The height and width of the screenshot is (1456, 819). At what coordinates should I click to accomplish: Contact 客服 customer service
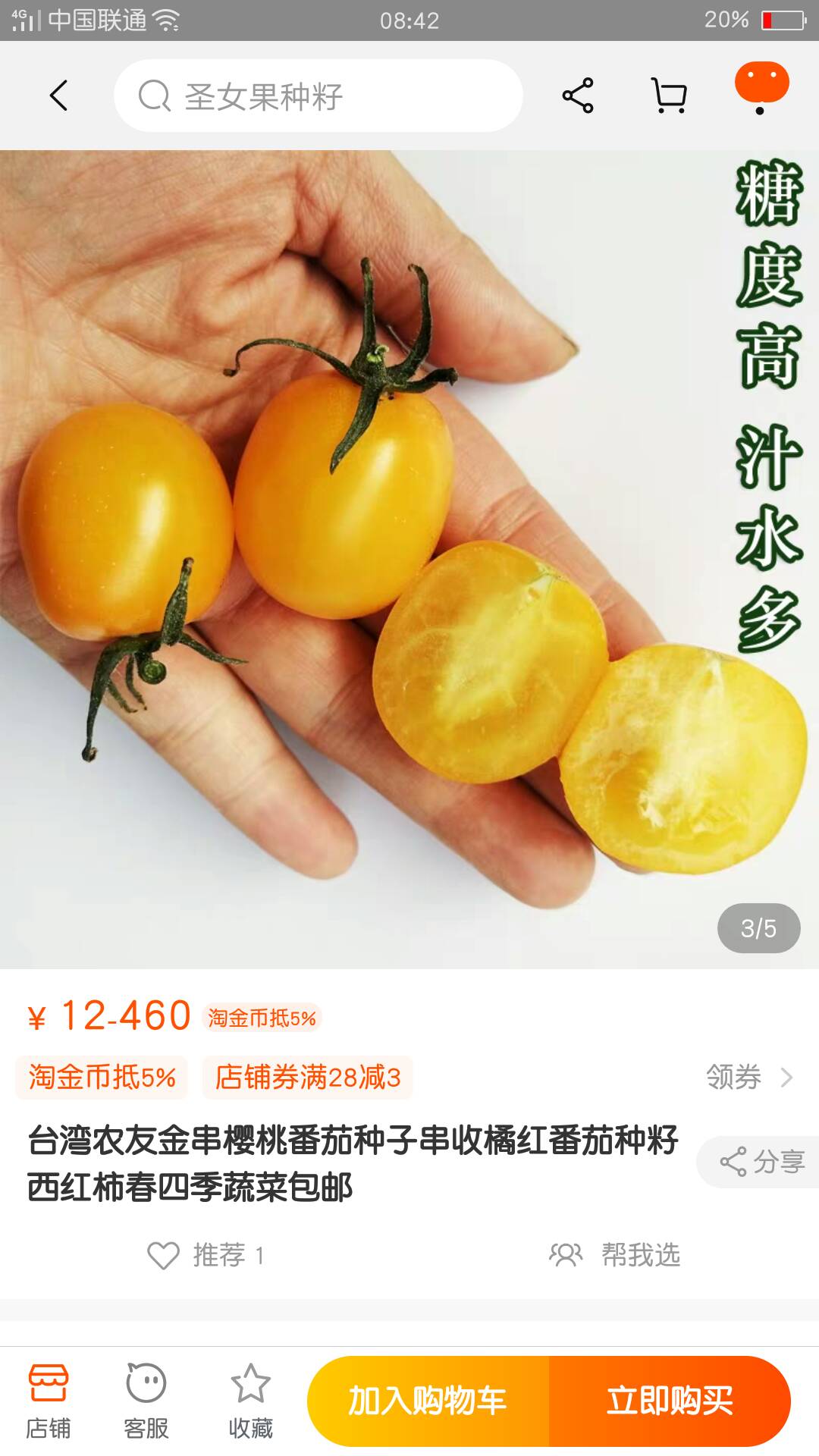click(146, 1401)
